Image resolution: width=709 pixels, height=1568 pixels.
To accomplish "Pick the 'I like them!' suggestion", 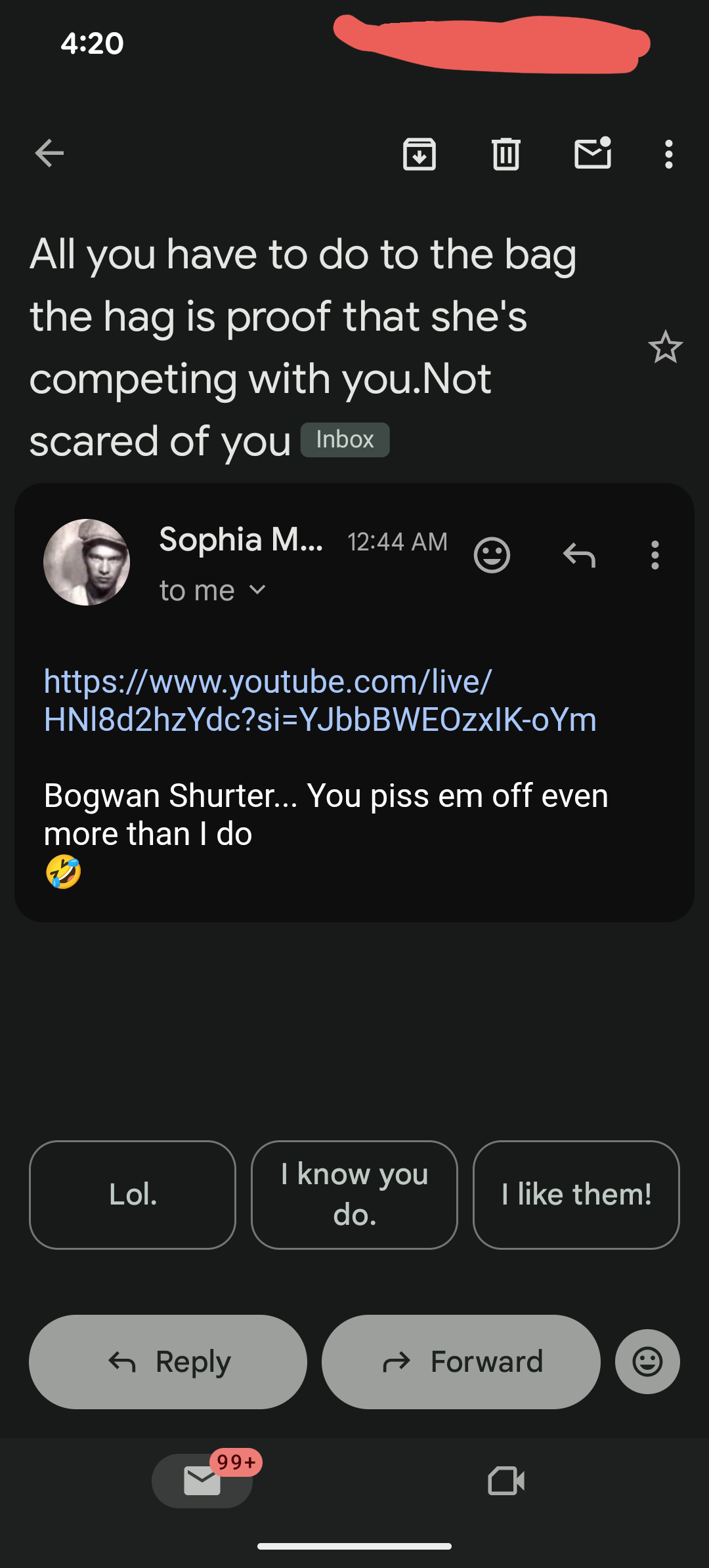I will pyautogui.click(x=576, y=1195).
